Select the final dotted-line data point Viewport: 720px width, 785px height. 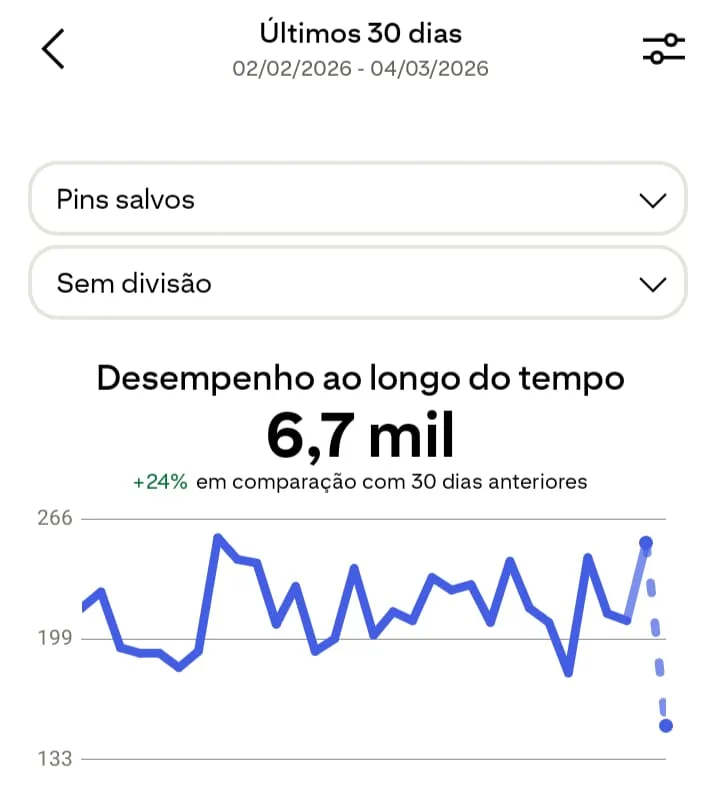coord(666,726)
